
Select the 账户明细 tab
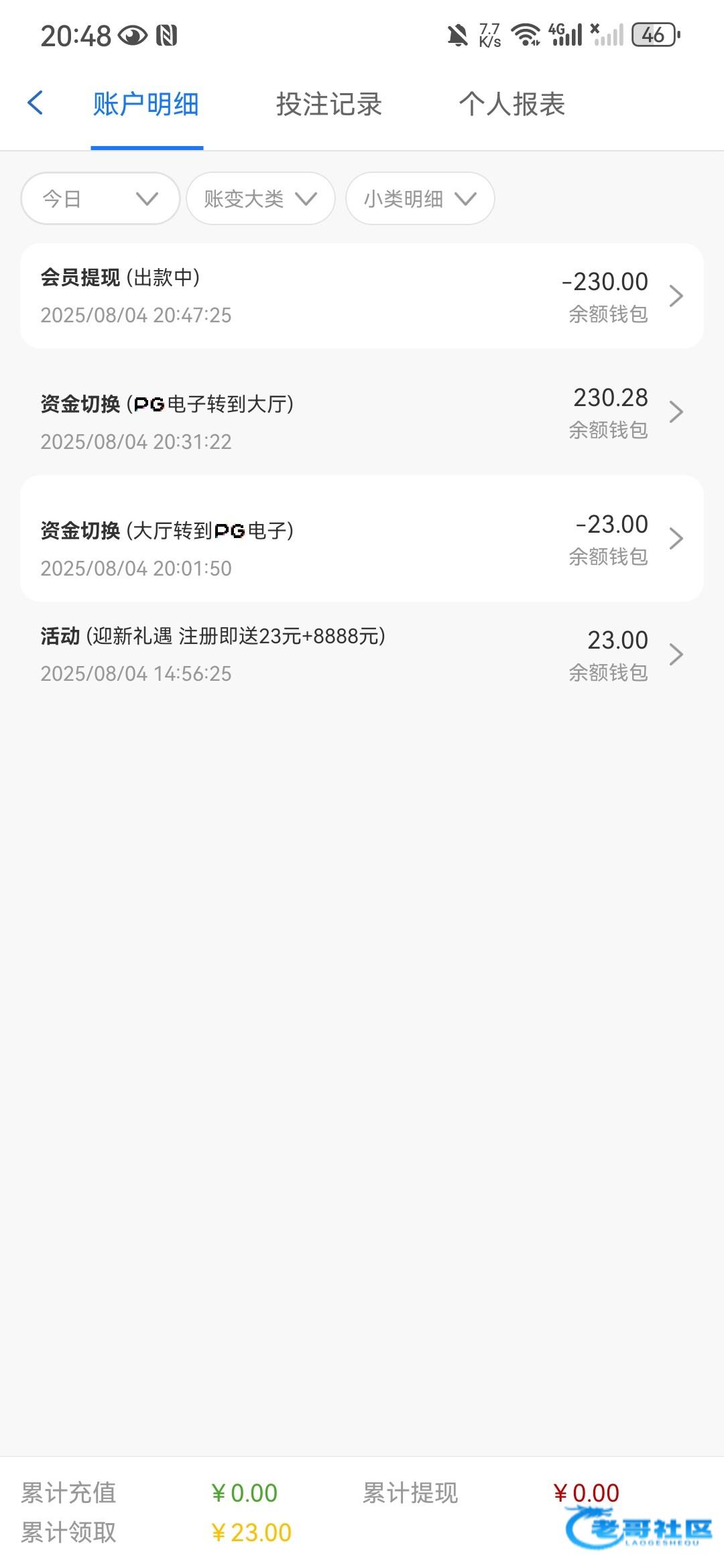pos(146,104)
